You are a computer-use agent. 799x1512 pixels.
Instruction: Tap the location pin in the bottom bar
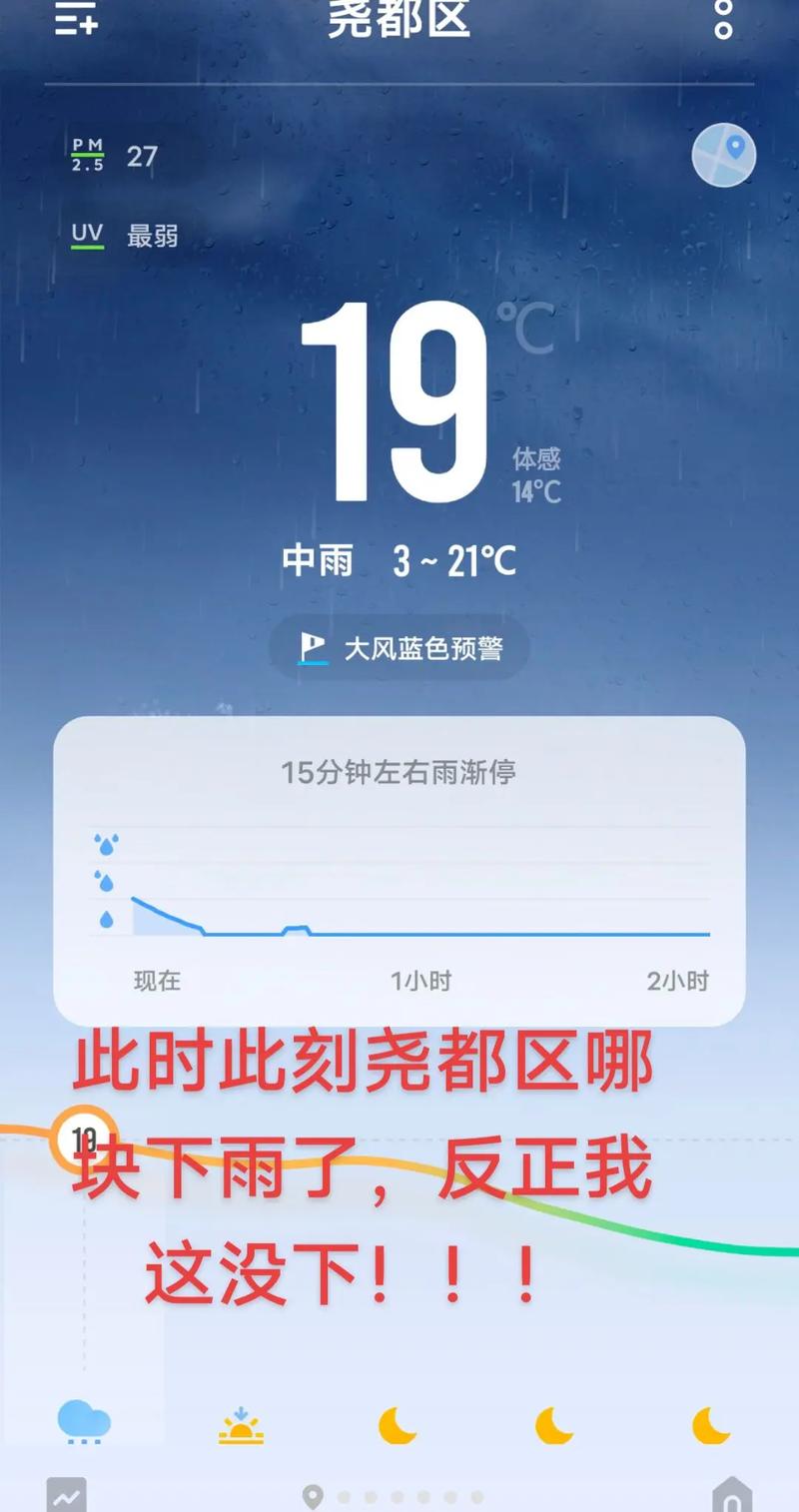(316, 1496)
